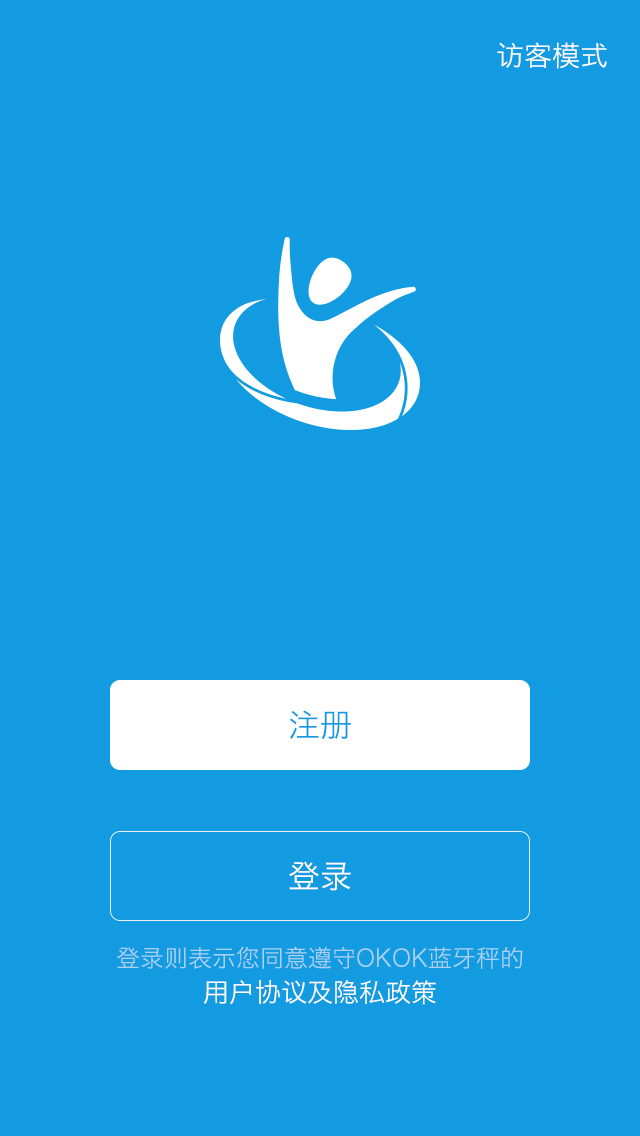Image resolution: width=640 pixels, height=1136 pixels.
Task: Tap the 注册 register button
Action: coord(320,725)
